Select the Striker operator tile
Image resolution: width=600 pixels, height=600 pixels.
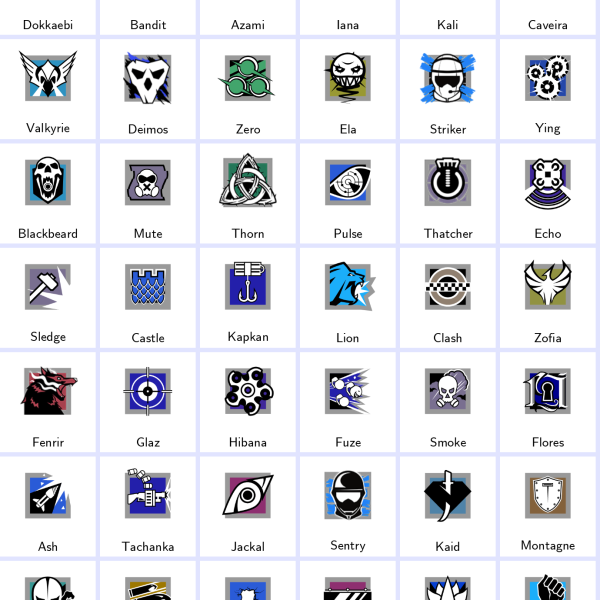click(448, 78)
